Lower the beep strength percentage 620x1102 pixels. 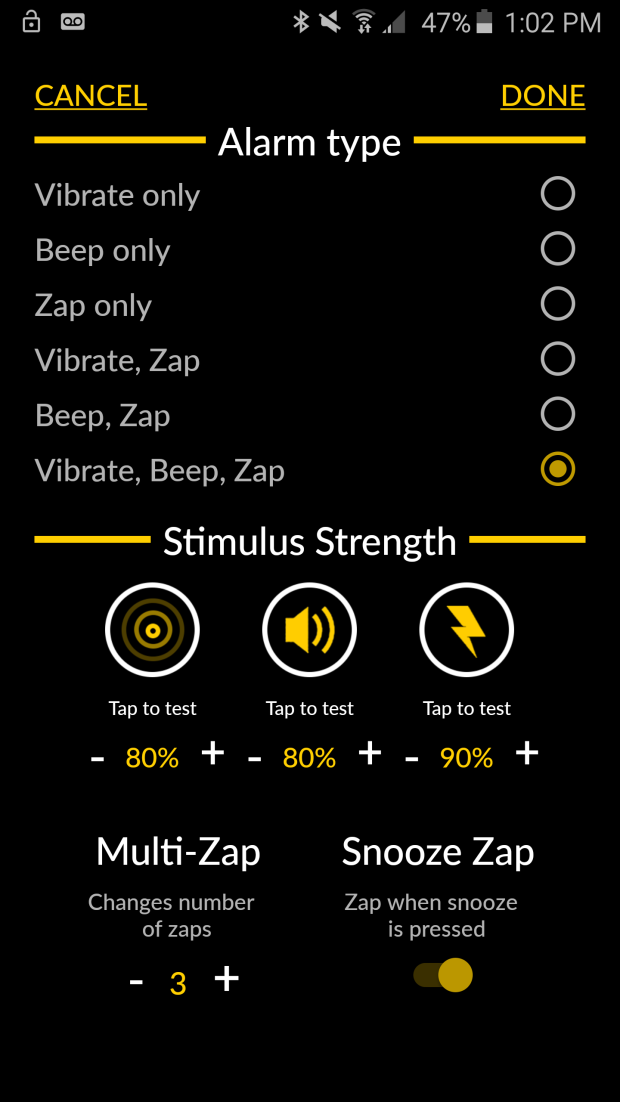tap(254, 759)
